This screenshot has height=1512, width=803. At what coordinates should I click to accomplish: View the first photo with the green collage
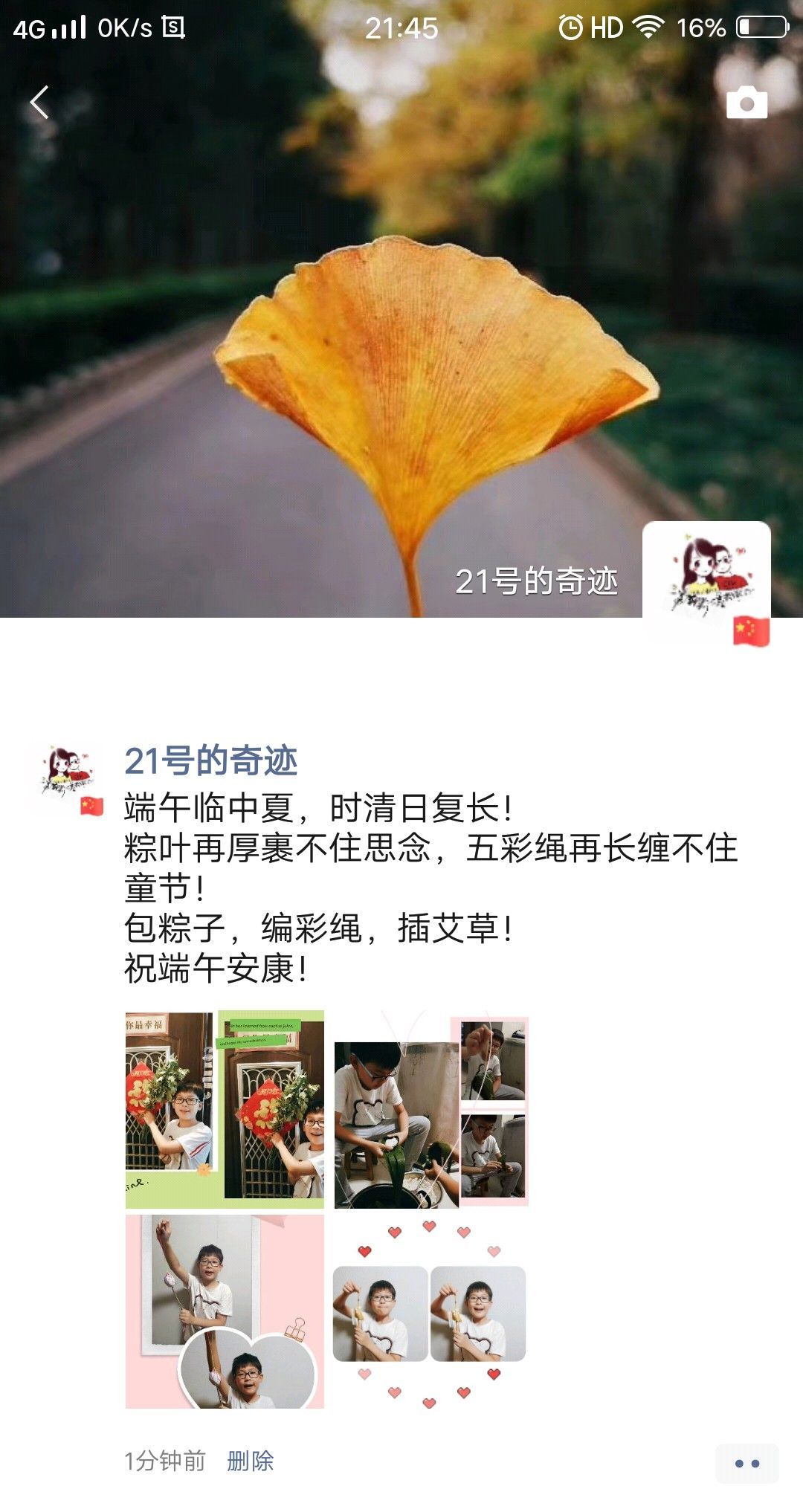click(225, 1108)
